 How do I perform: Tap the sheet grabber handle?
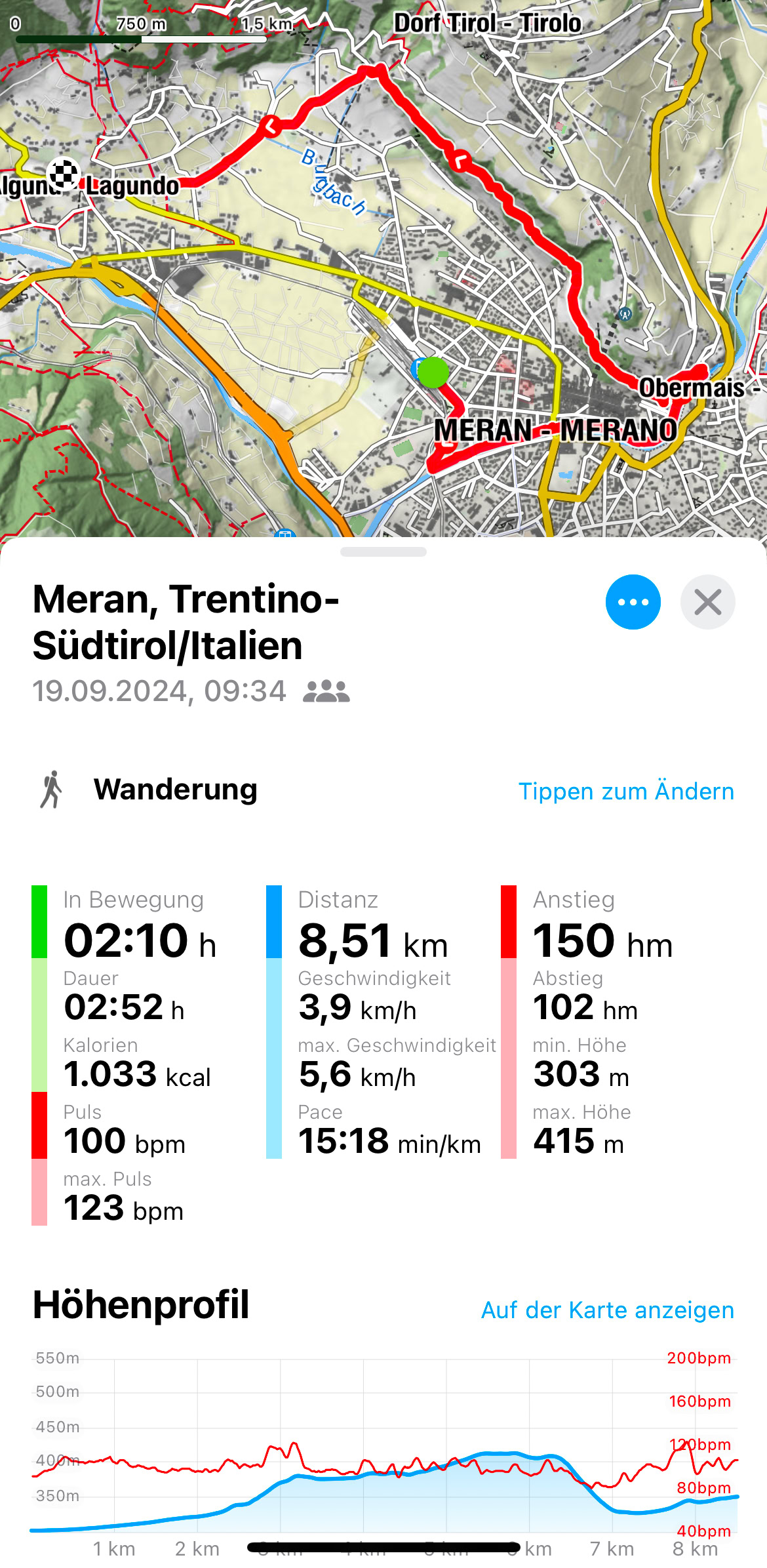coord(383,552)
